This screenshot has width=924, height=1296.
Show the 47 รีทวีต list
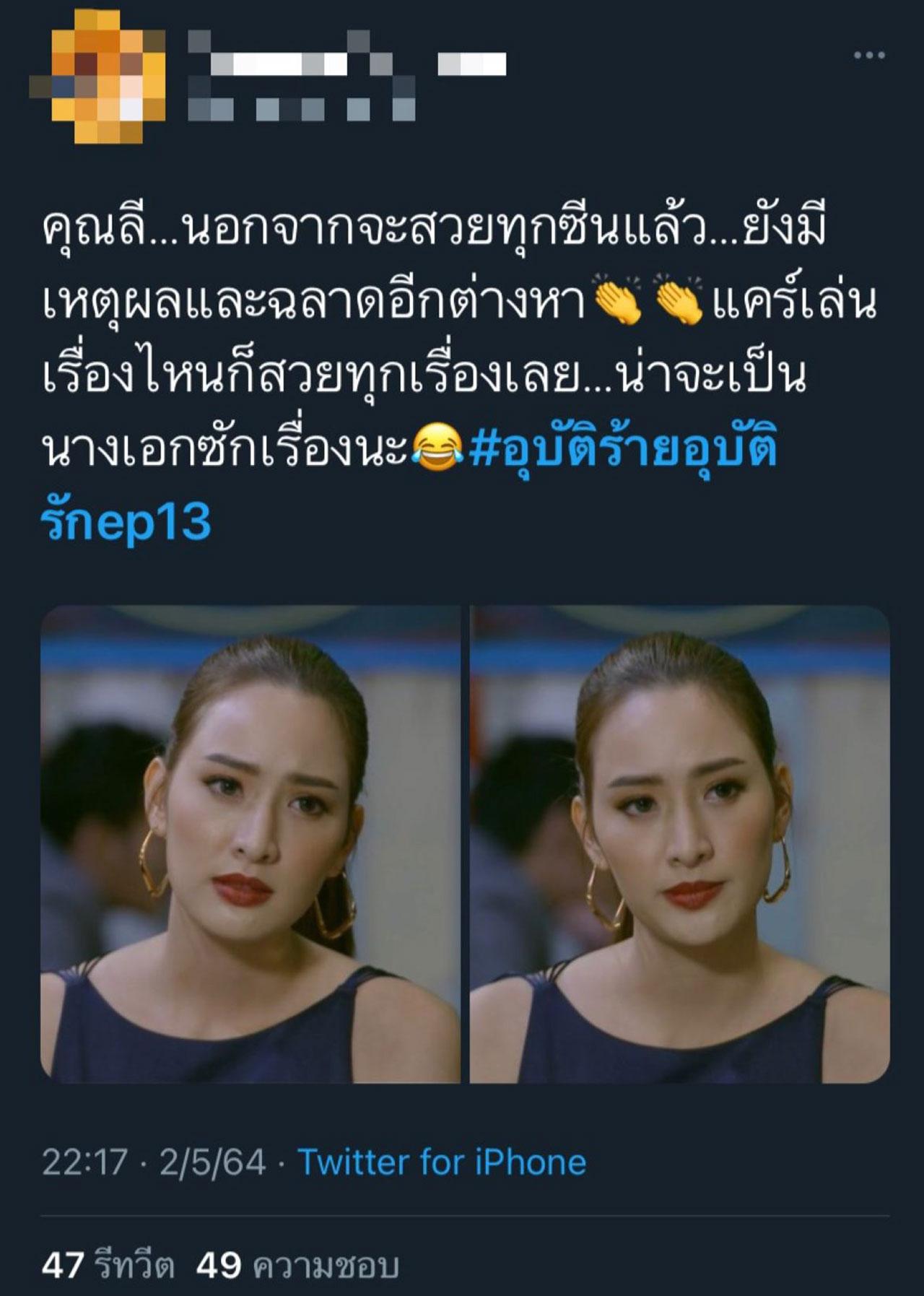[x=108, y=1265]
